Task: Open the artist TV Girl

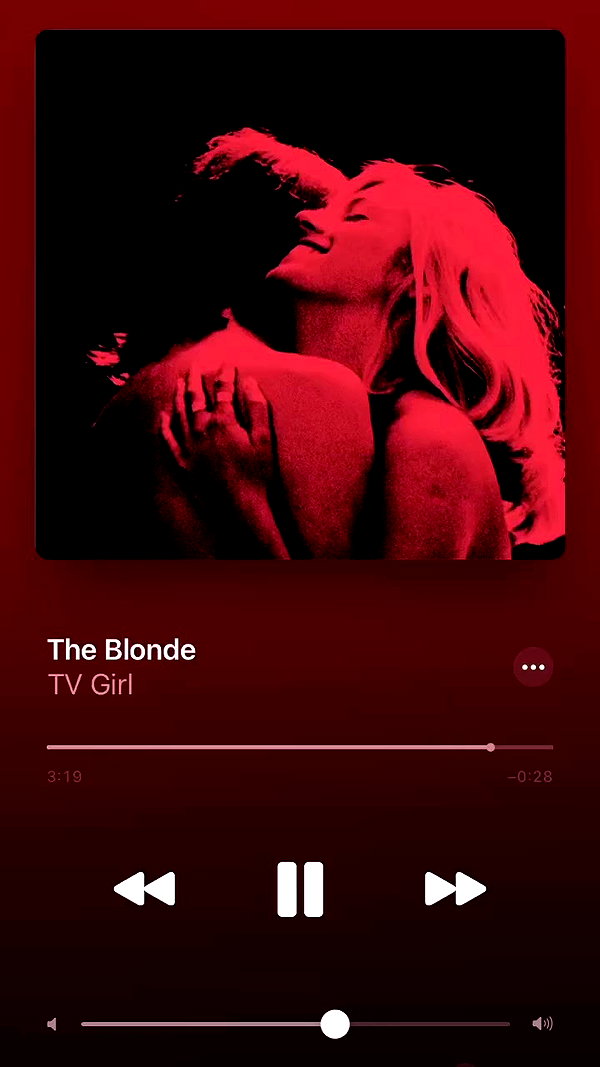Action: coord(90,685)
